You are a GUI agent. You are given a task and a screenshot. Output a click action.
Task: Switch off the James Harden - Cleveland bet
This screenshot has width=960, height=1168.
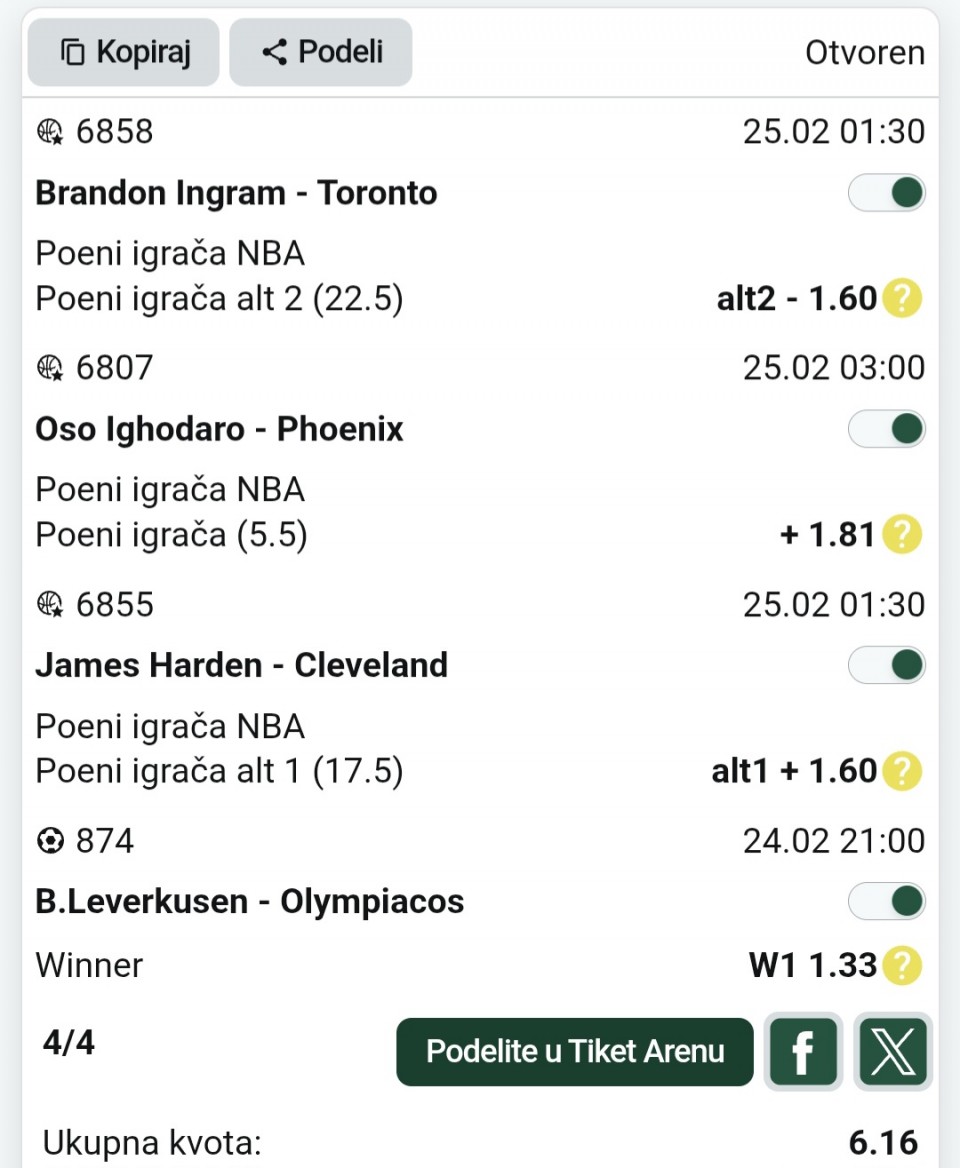point(887,665)
